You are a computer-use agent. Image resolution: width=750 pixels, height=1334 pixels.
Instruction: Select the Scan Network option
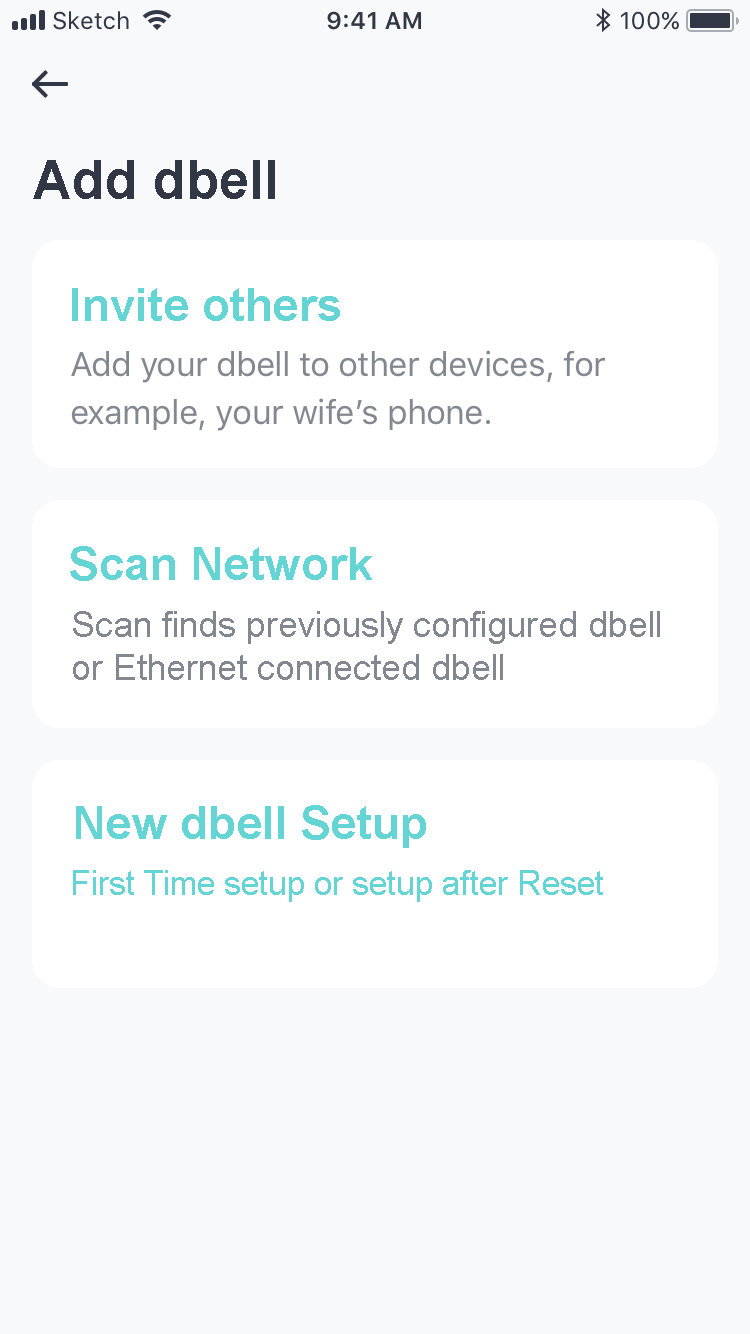click(x=375, y=614)
